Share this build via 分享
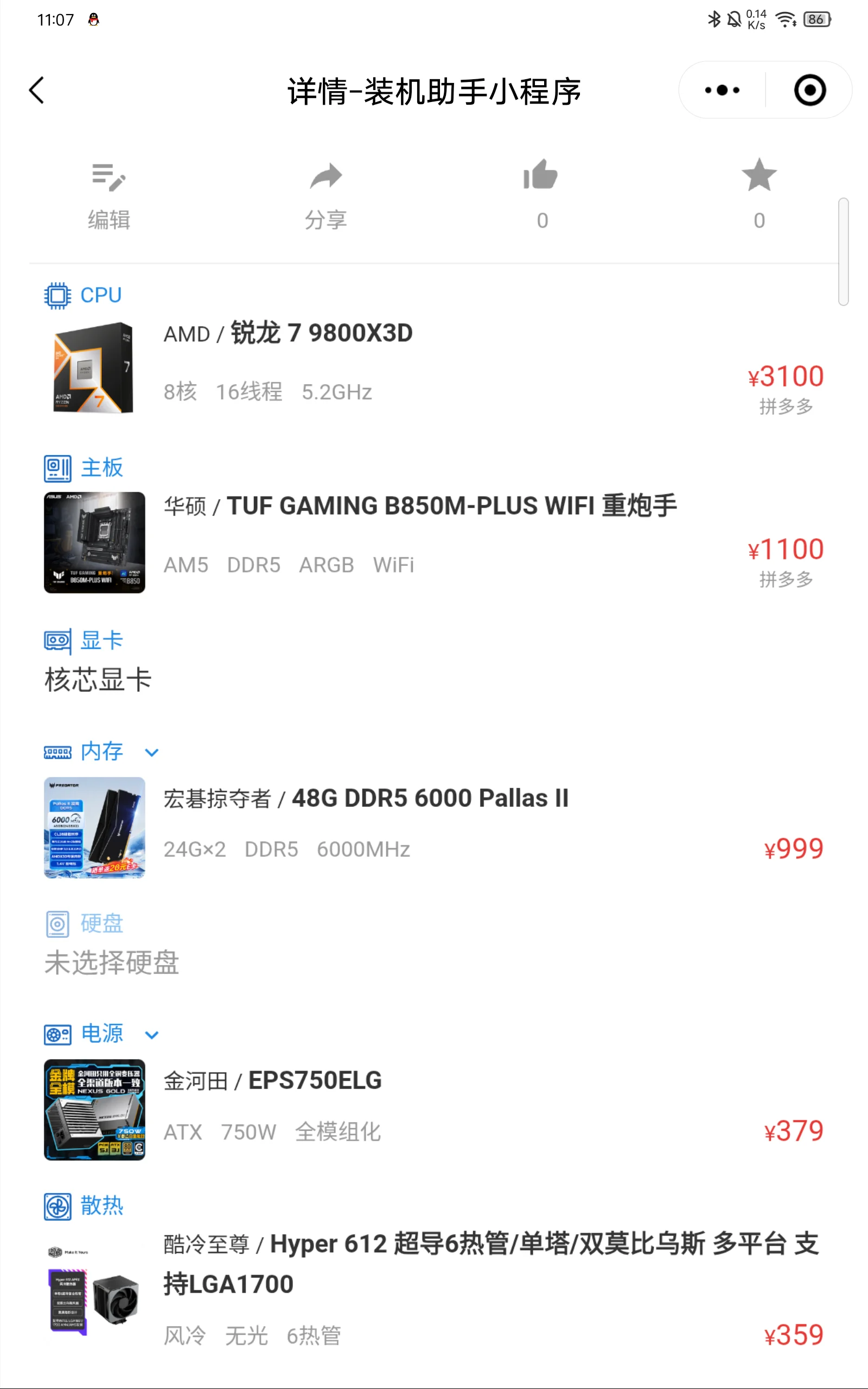The image size is (868, 1389). point(325,196)
